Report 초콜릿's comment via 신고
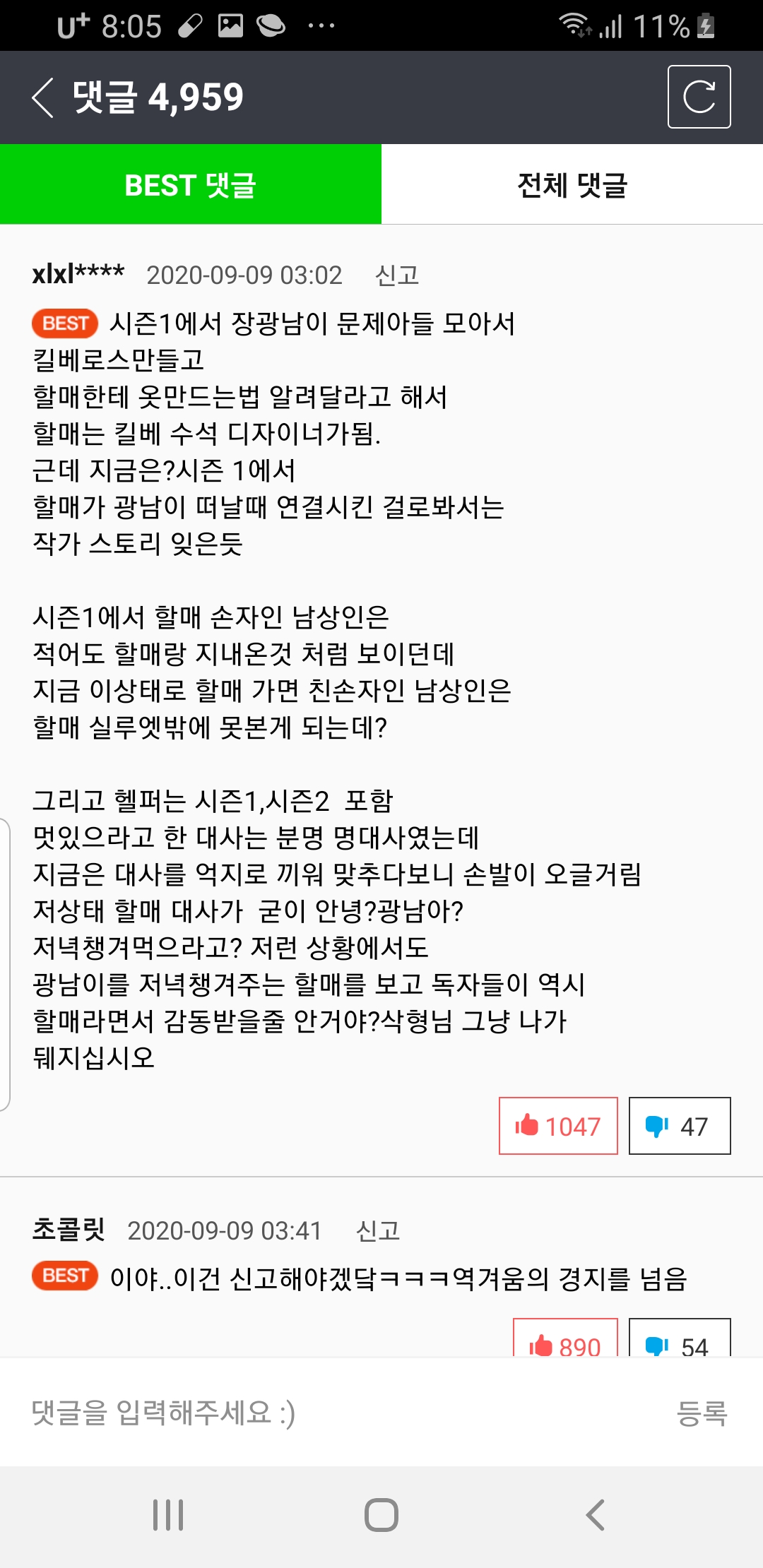The height and width of the screenshot is (1568, 763). coord(378,1231)
